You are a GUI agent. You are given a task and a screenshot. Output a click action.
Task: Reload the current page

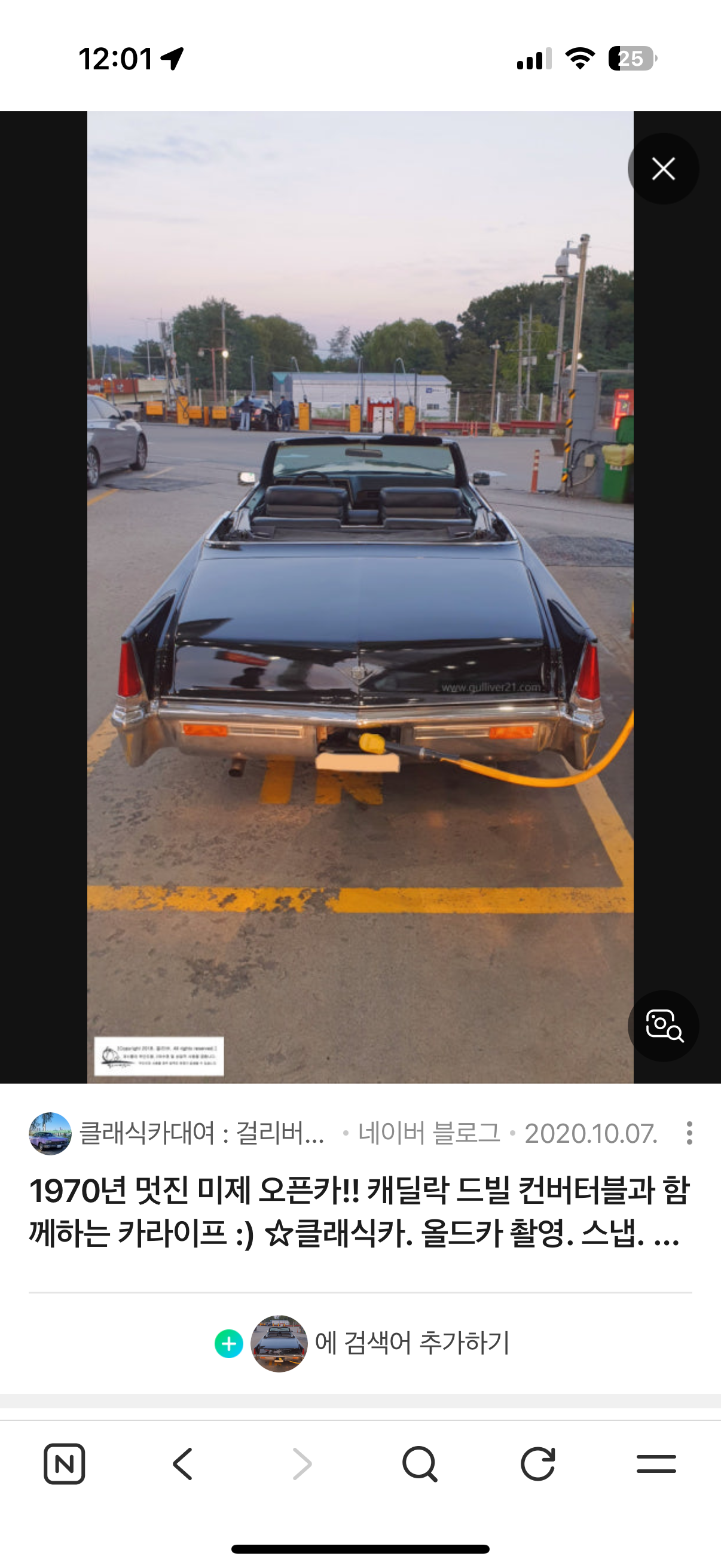[538, 1464]
